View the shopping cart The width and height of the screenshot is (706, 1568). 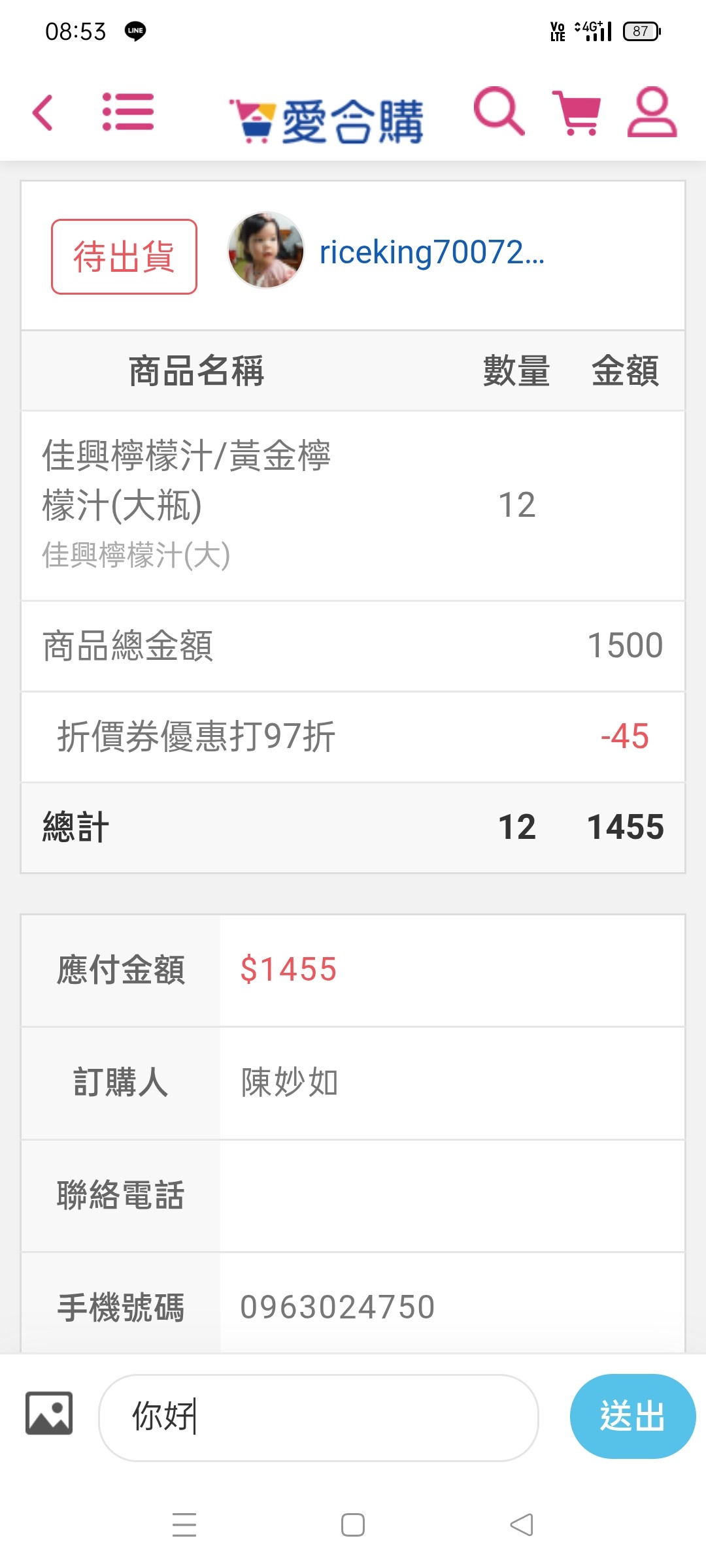[577, 112]
